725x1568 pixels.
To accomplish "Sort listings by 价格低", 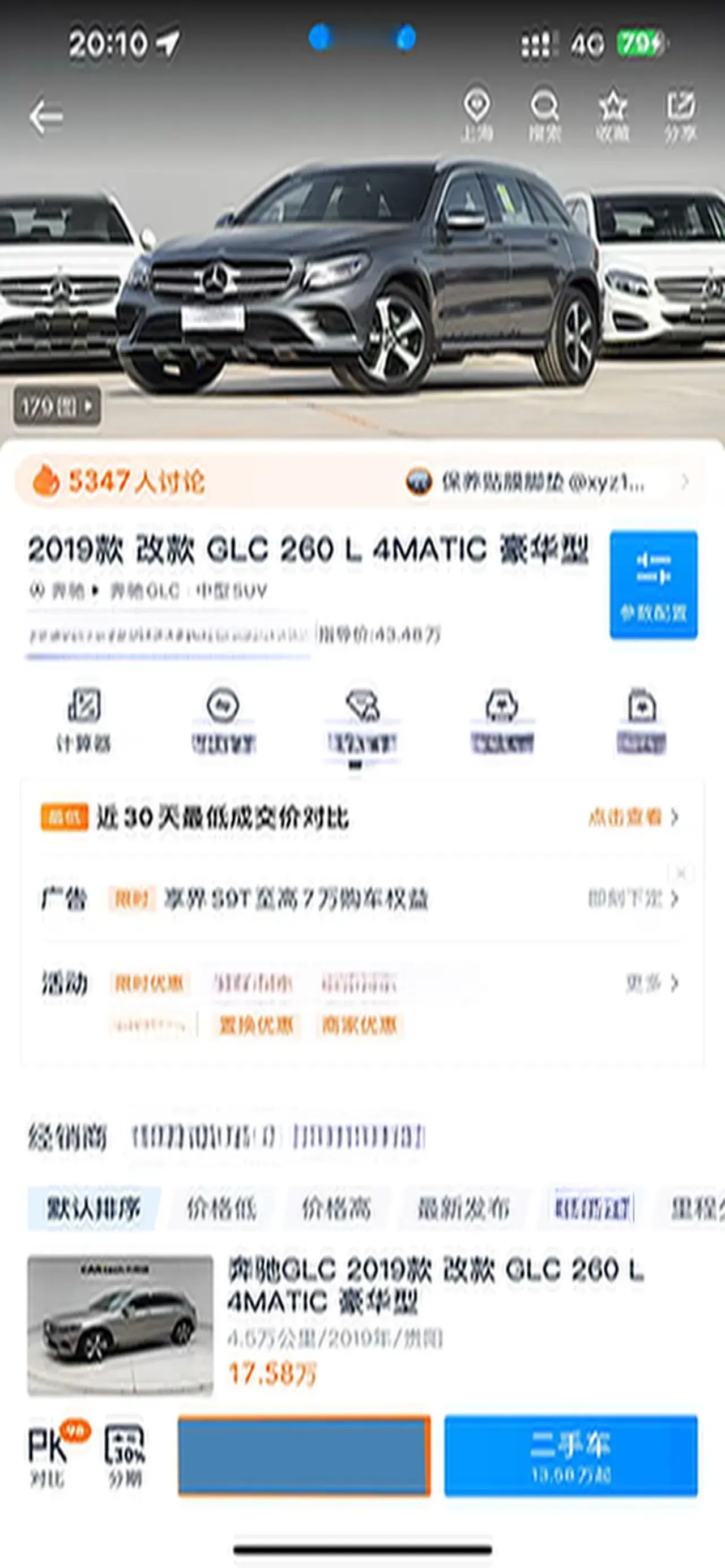I will point(221,1208).
